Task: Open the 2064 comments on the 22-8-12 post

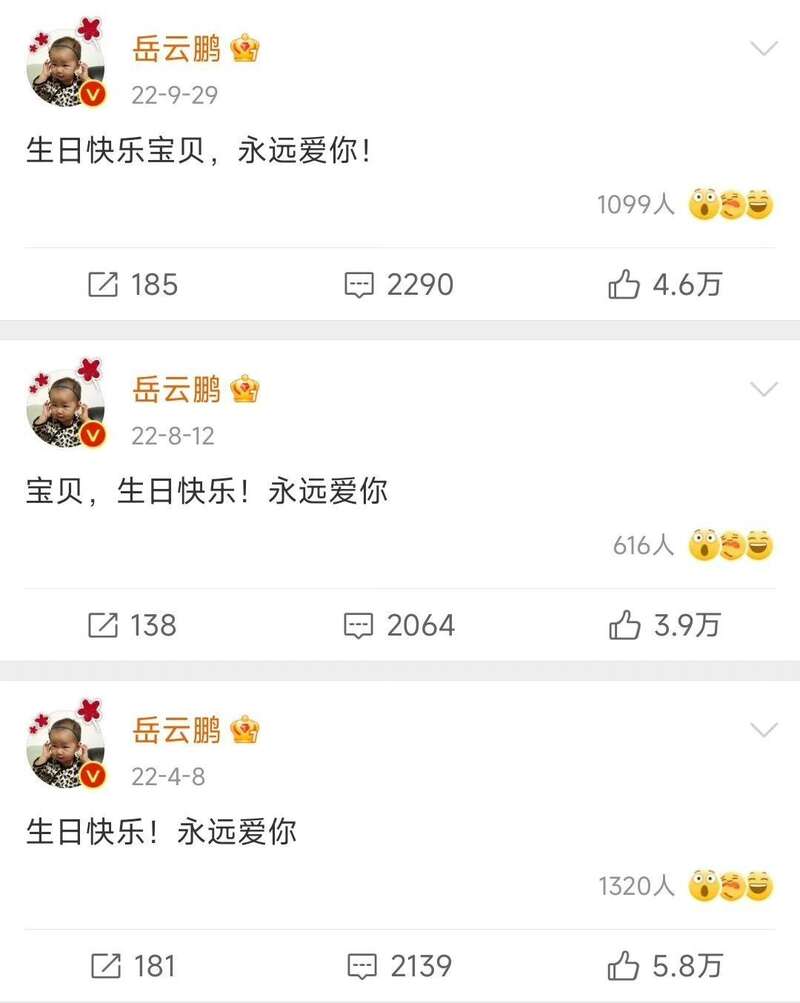Action: tap(399, 626)
